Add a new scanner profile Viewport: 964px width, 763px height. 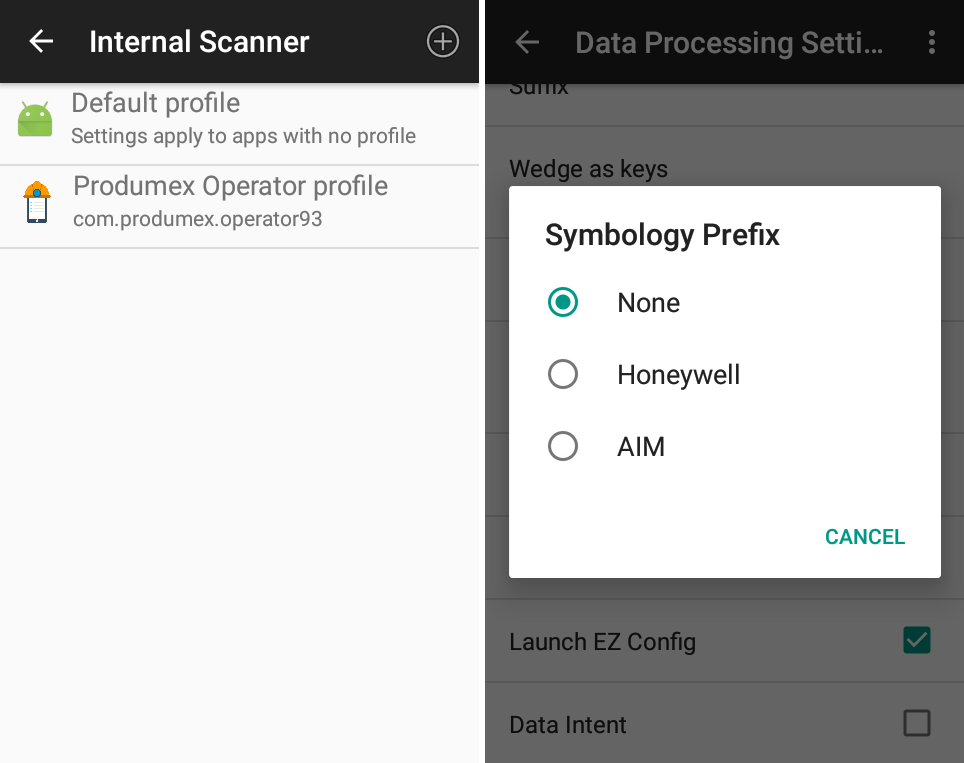(x=442, y=41)
